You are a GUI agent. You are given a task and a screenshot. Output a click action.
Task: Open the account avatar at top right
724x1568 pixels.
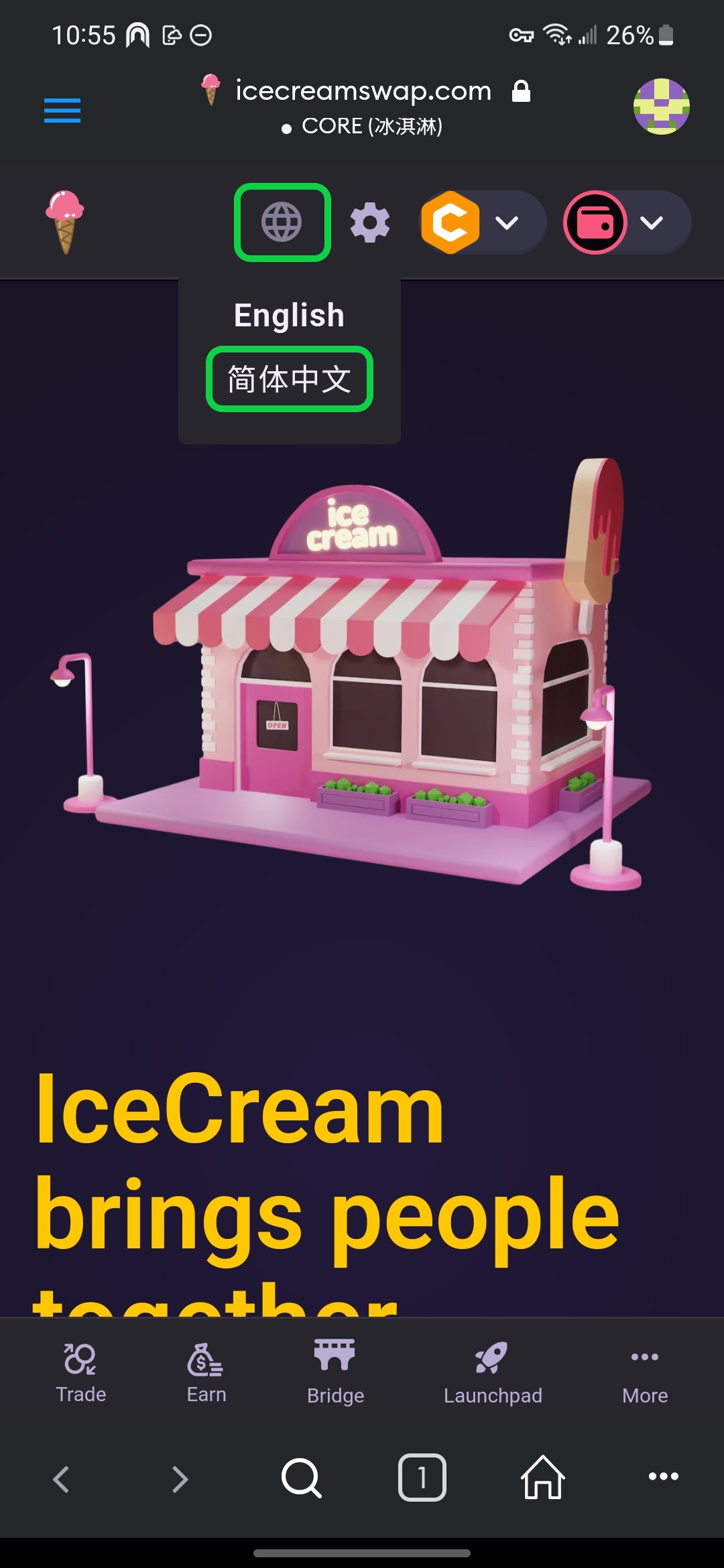pyautogui.click(x=661, y=107)
